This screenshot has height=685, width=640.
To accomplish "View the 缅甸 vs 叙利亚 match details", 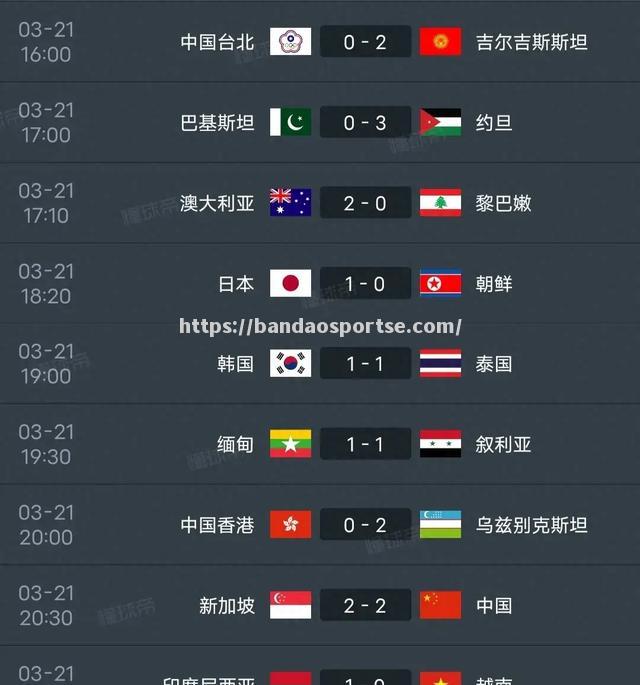I will click(365, 444).
